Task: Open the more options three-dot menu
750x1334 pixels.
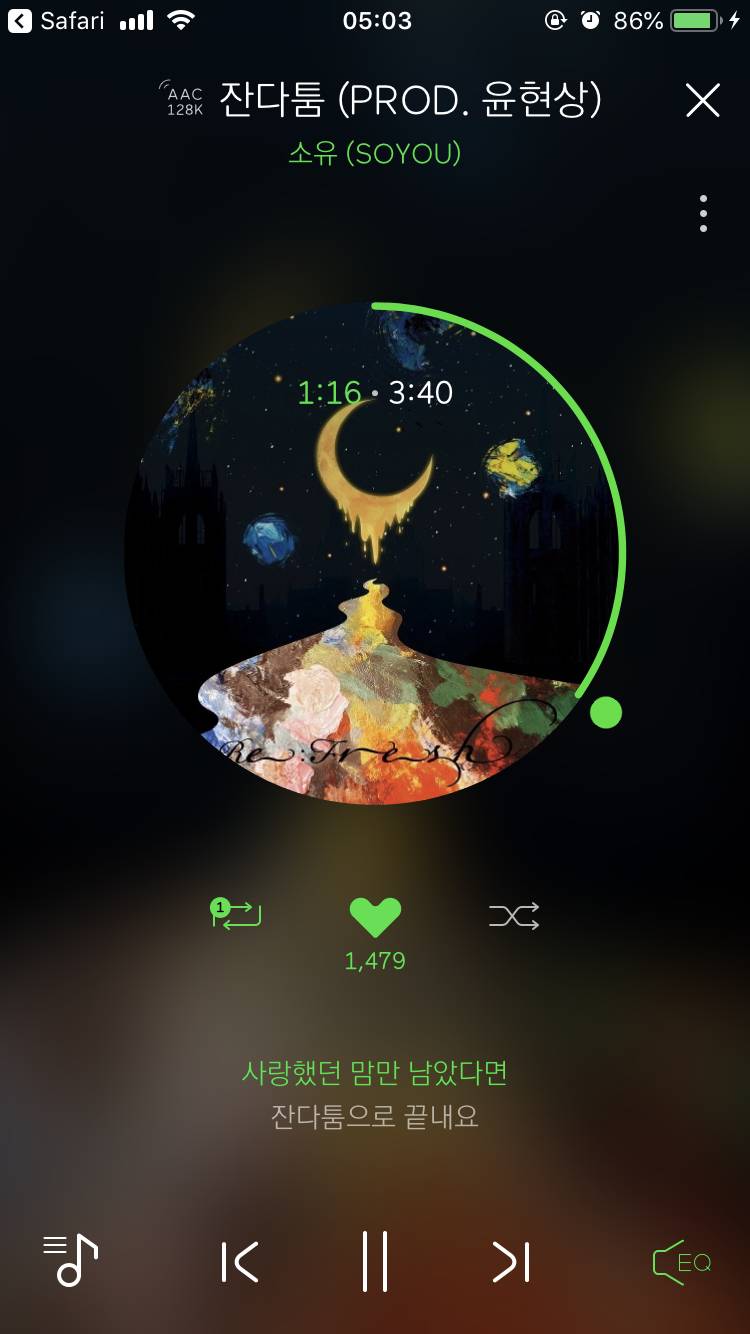Action: [x=703, y=213]
